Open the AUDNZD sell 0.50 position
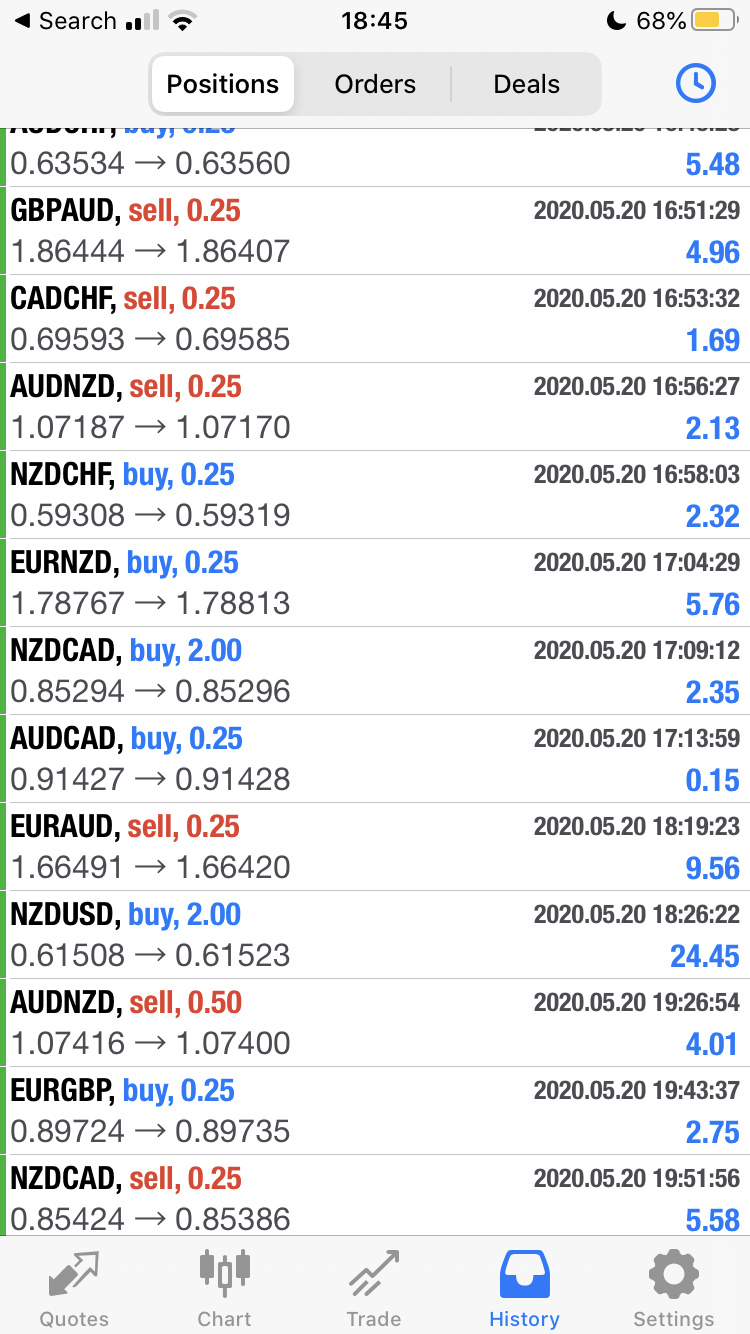The image size is (750, 1334). [375, 1023]
